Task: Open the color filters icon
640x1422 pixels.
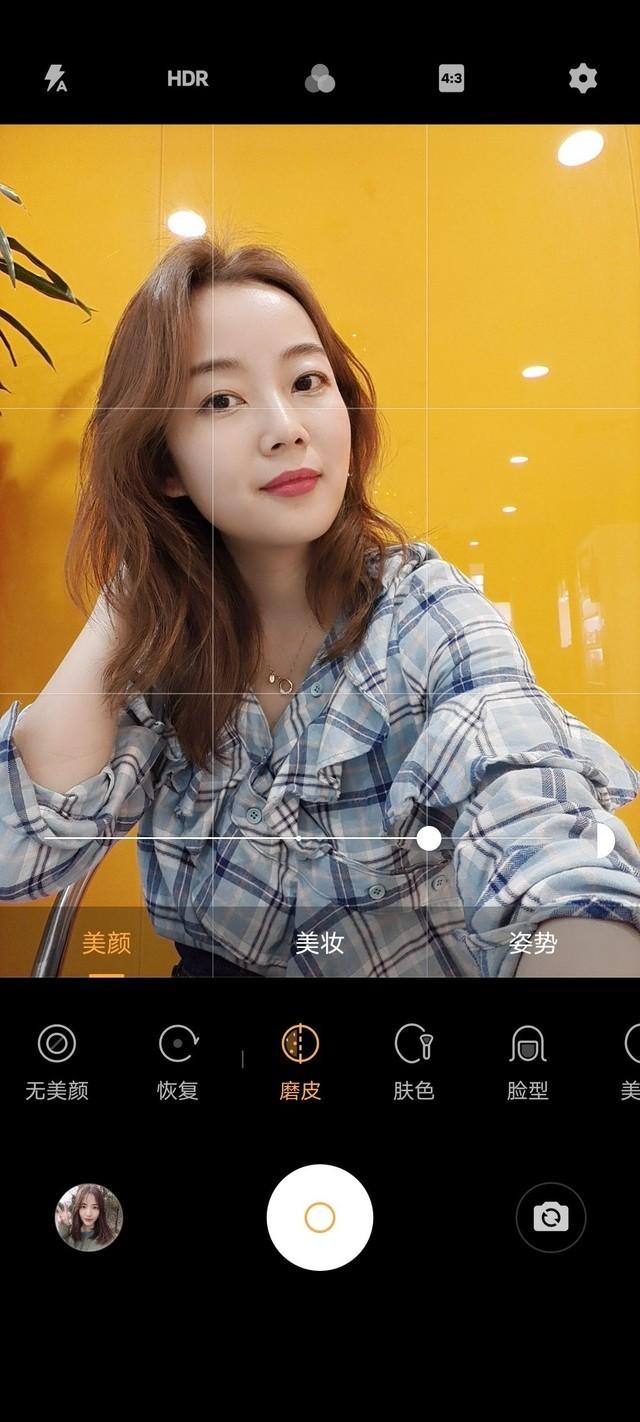Action: [x=319, y=79]
